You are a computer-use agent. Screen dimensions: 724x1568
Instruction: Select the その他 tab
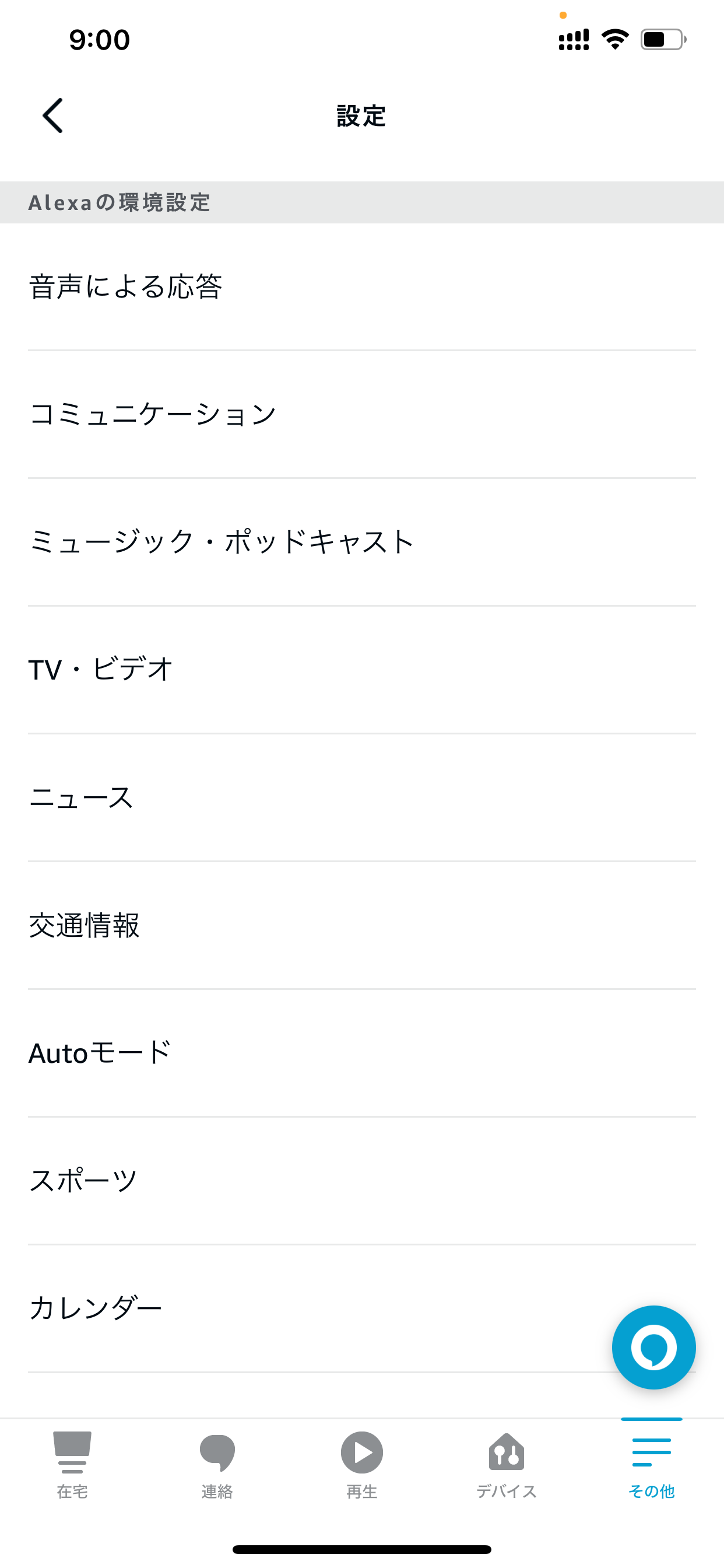click(652, 1465)
